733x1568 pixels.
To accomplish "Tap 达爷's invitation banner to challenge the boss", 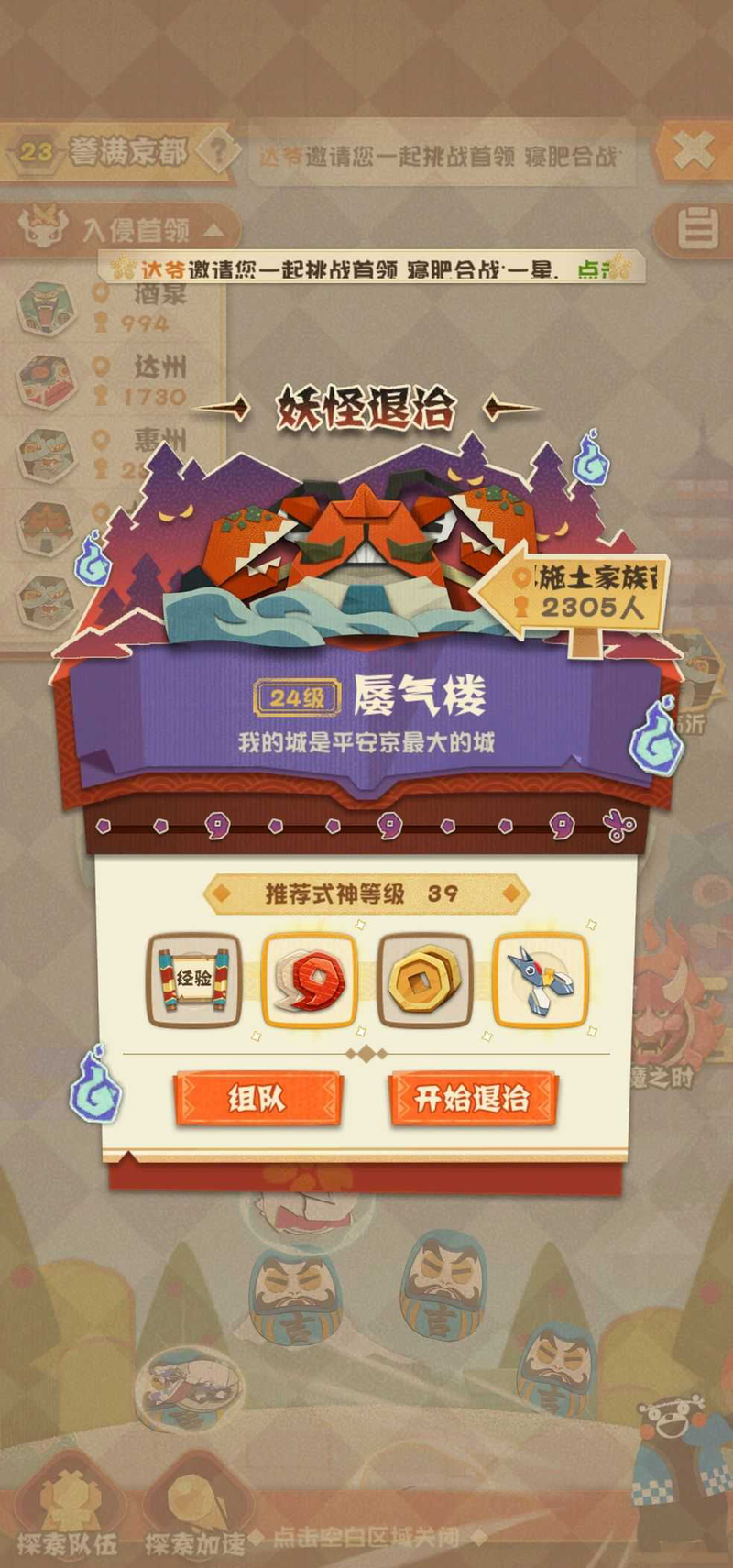I will pos(371,269).
